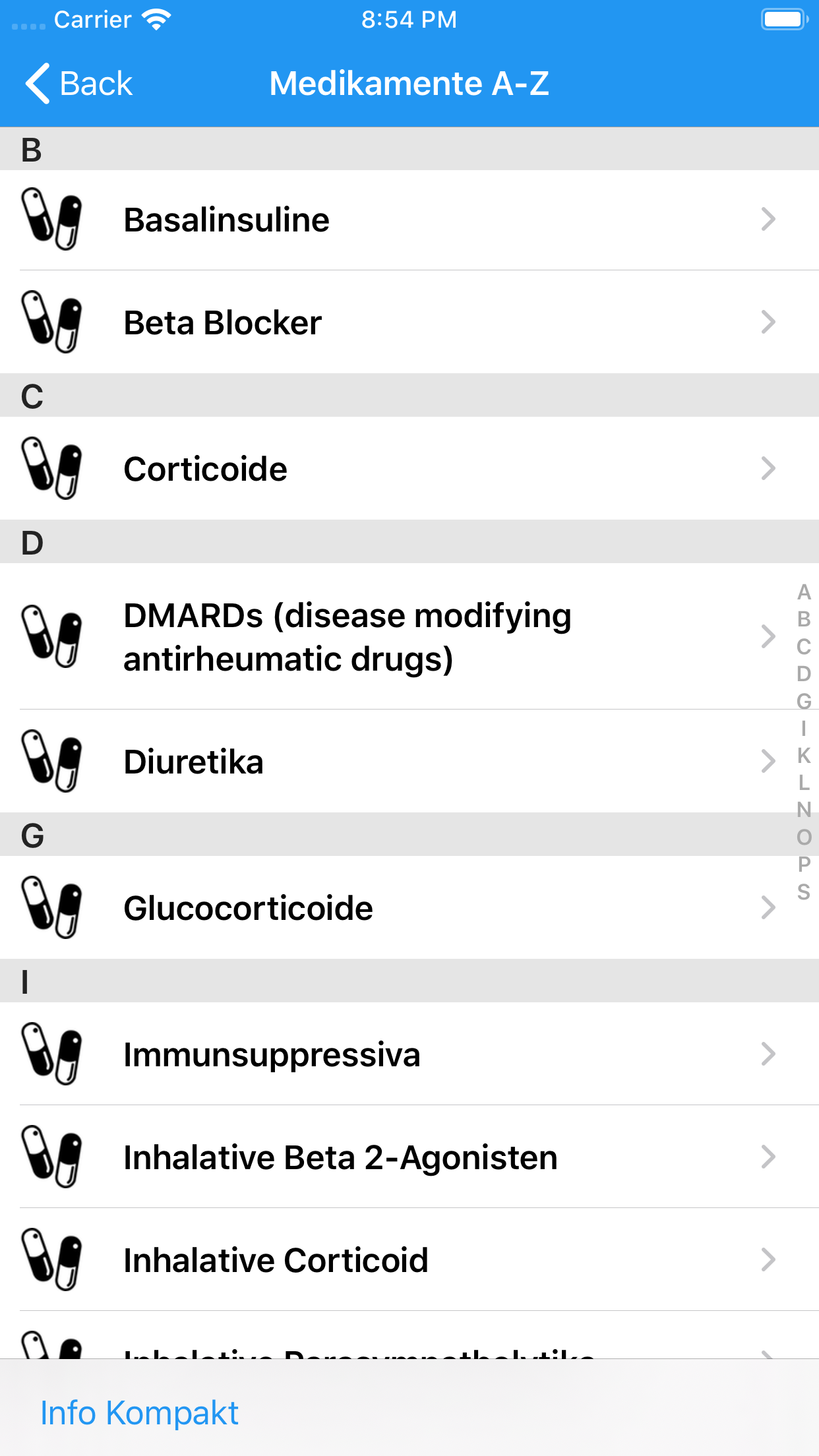Open the Diuretika entry
This screenshot has height=1456, width=819.
(396, 762)
